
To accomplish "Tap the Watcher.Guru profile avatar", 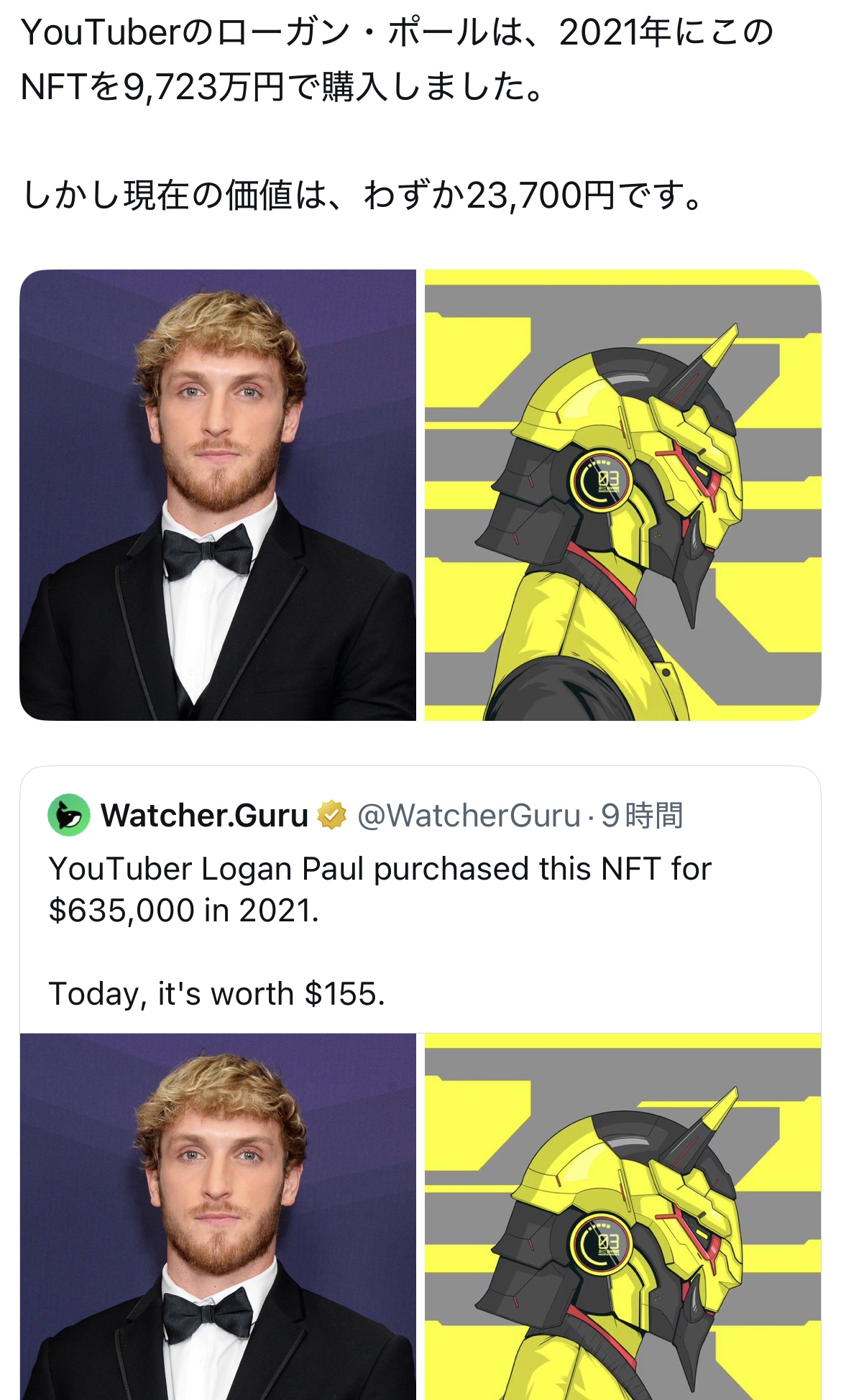I will (x=69, y=815).
